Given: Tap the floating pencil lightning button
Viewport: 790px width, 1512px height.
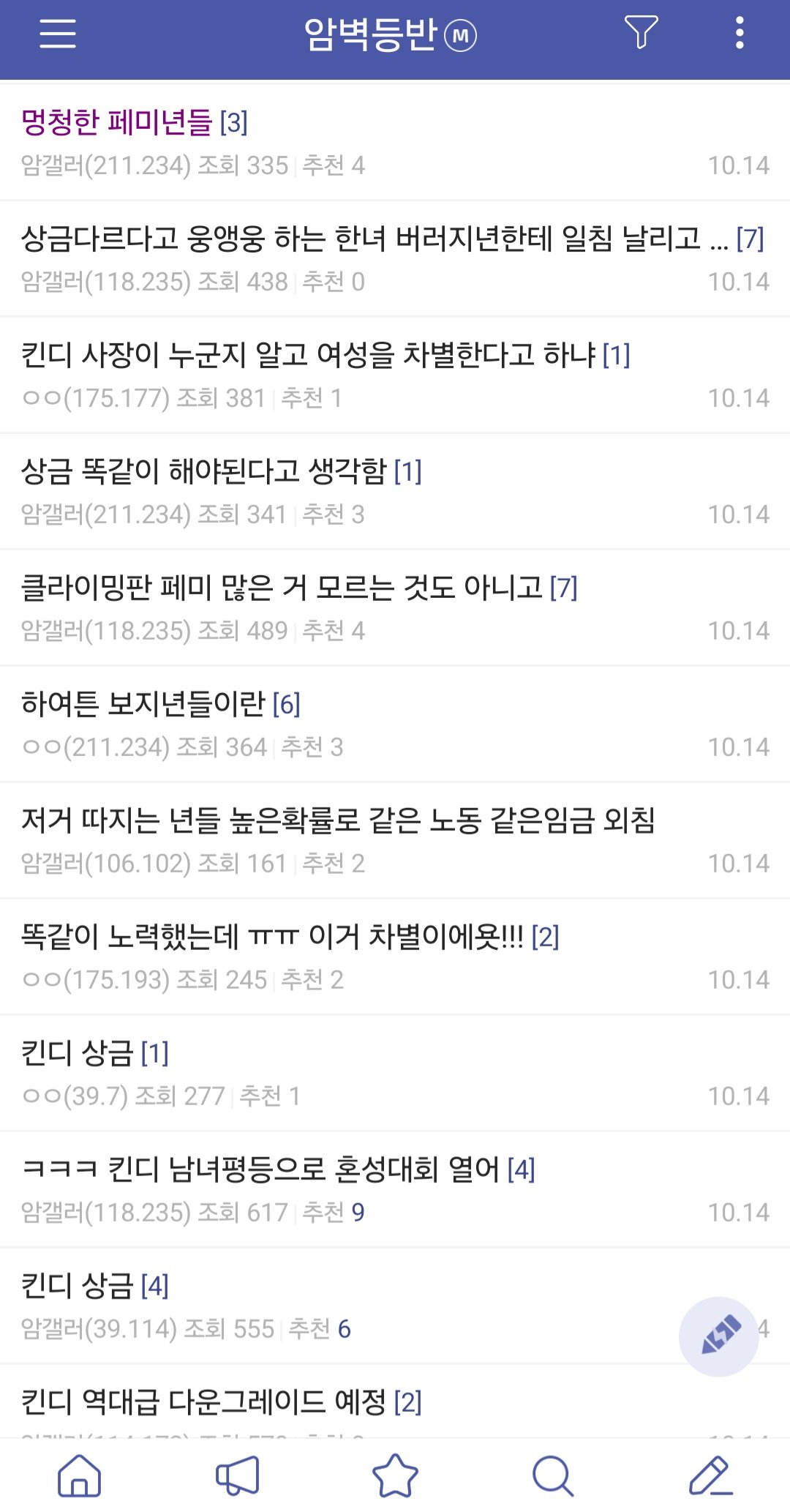Looking at the screenshot, I should coord(718,1336).
